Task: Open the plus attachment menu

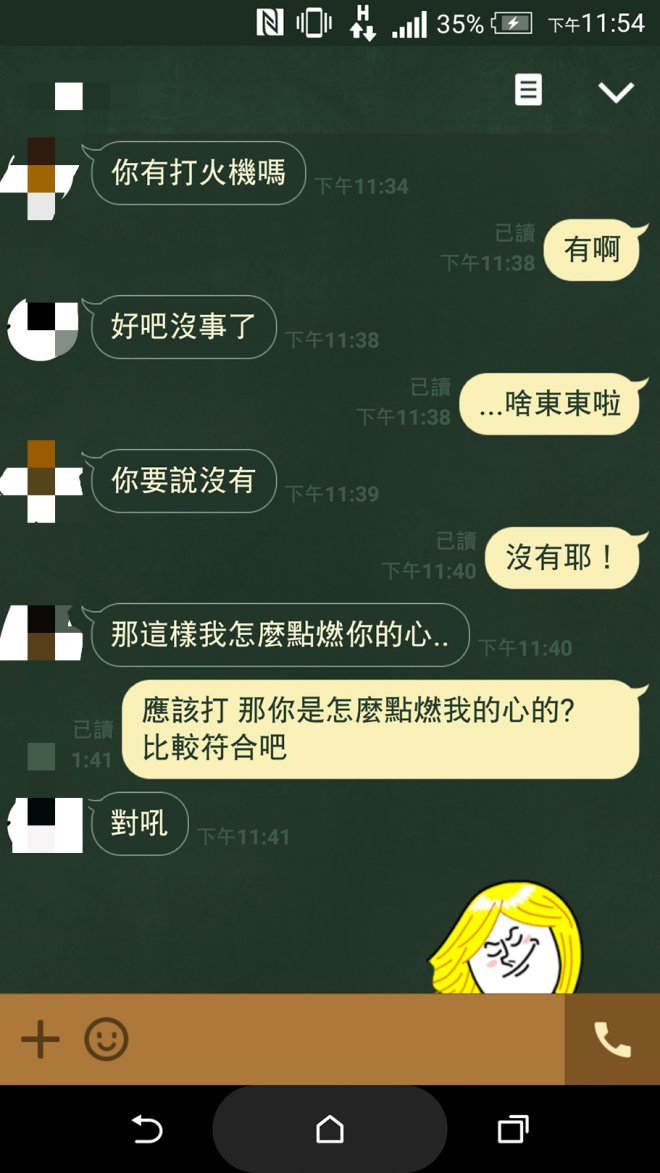Action: click(40, 1040)
